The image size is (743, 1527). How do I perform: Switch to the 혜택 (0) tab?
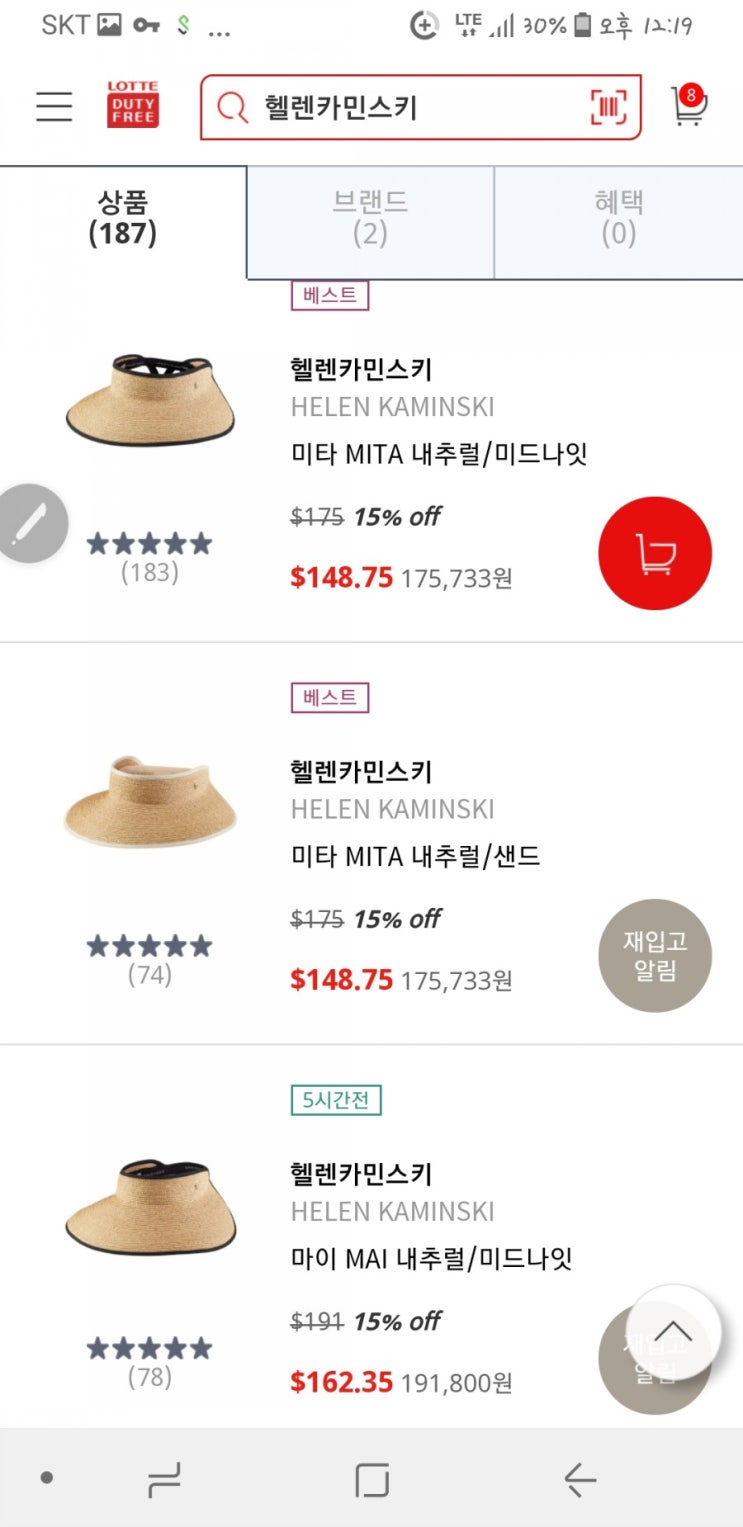click(x=618, y=219)
